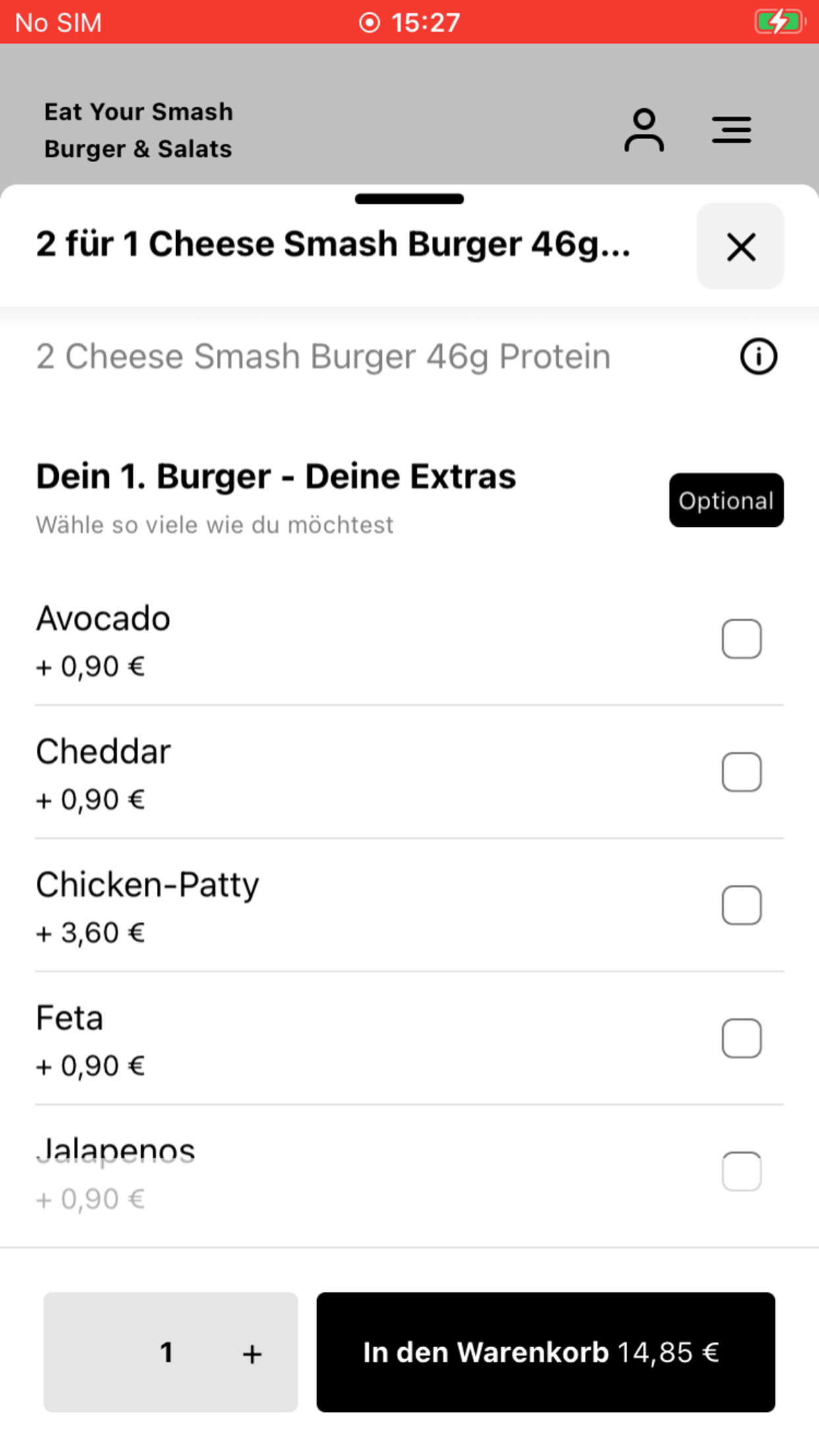819x1456 pixels.
Task: Open product info icon
Action: [x=758, y=357]
